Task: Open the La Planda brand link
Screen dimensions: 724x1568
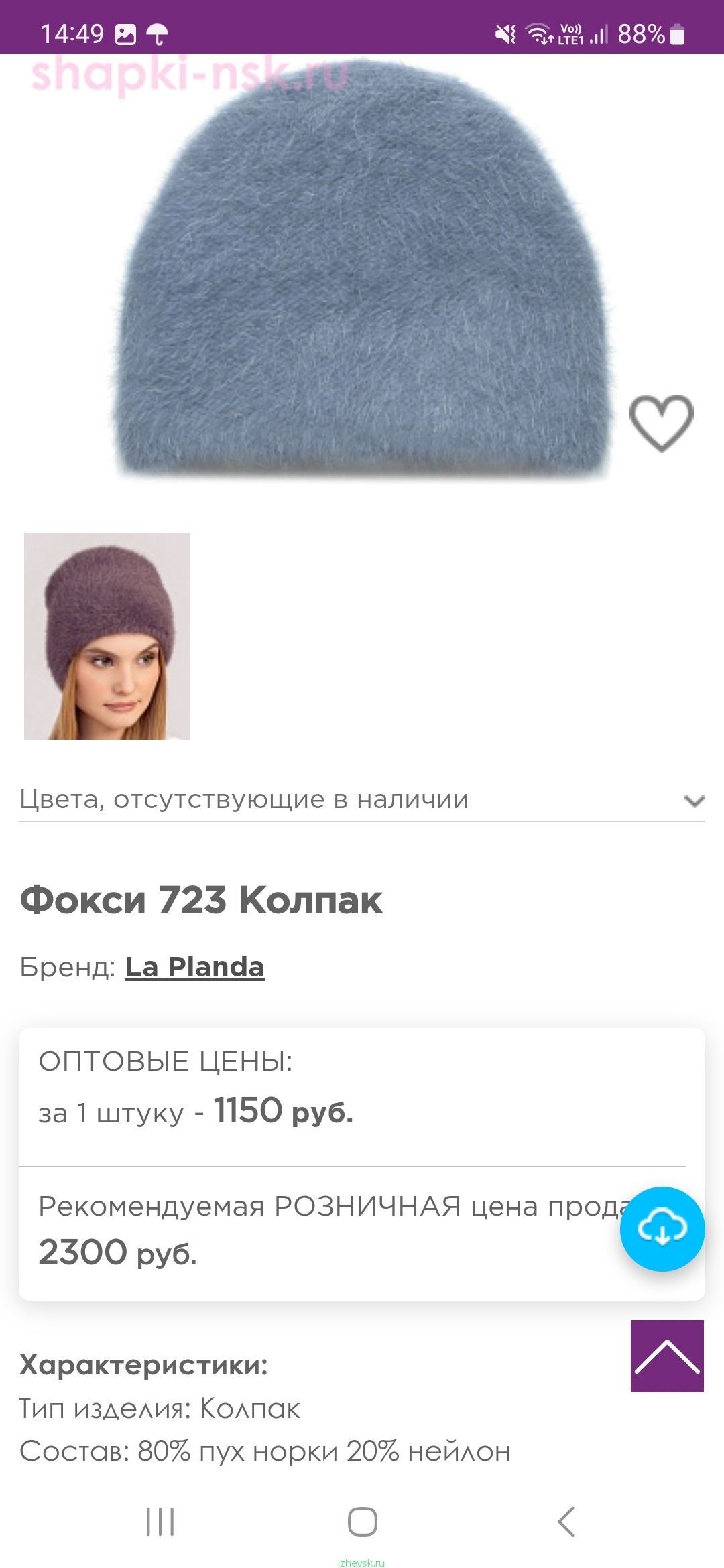Action: point(195,967)
